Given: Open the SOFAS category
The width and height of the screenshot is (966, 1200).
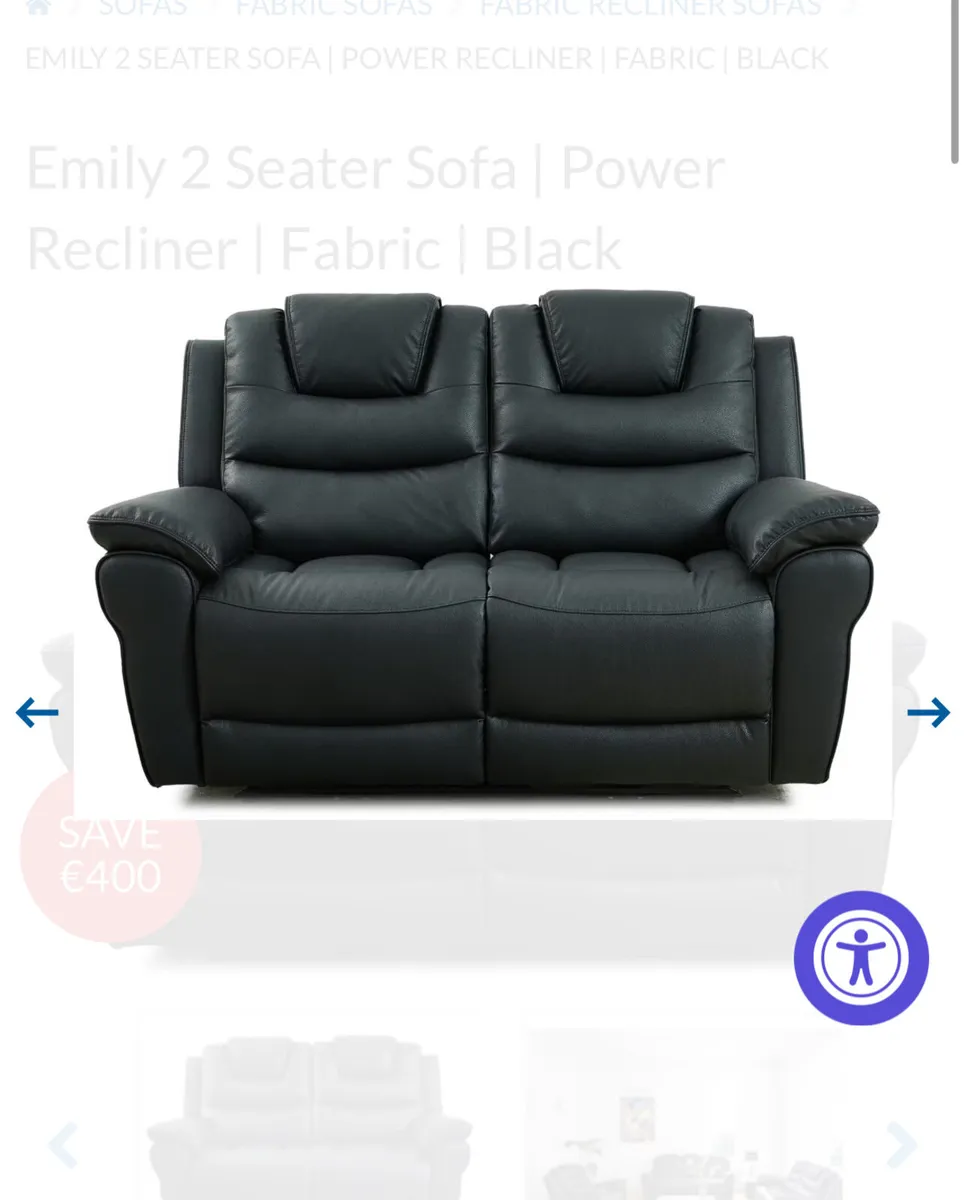Looking at the screenshot, I should 141,8.
